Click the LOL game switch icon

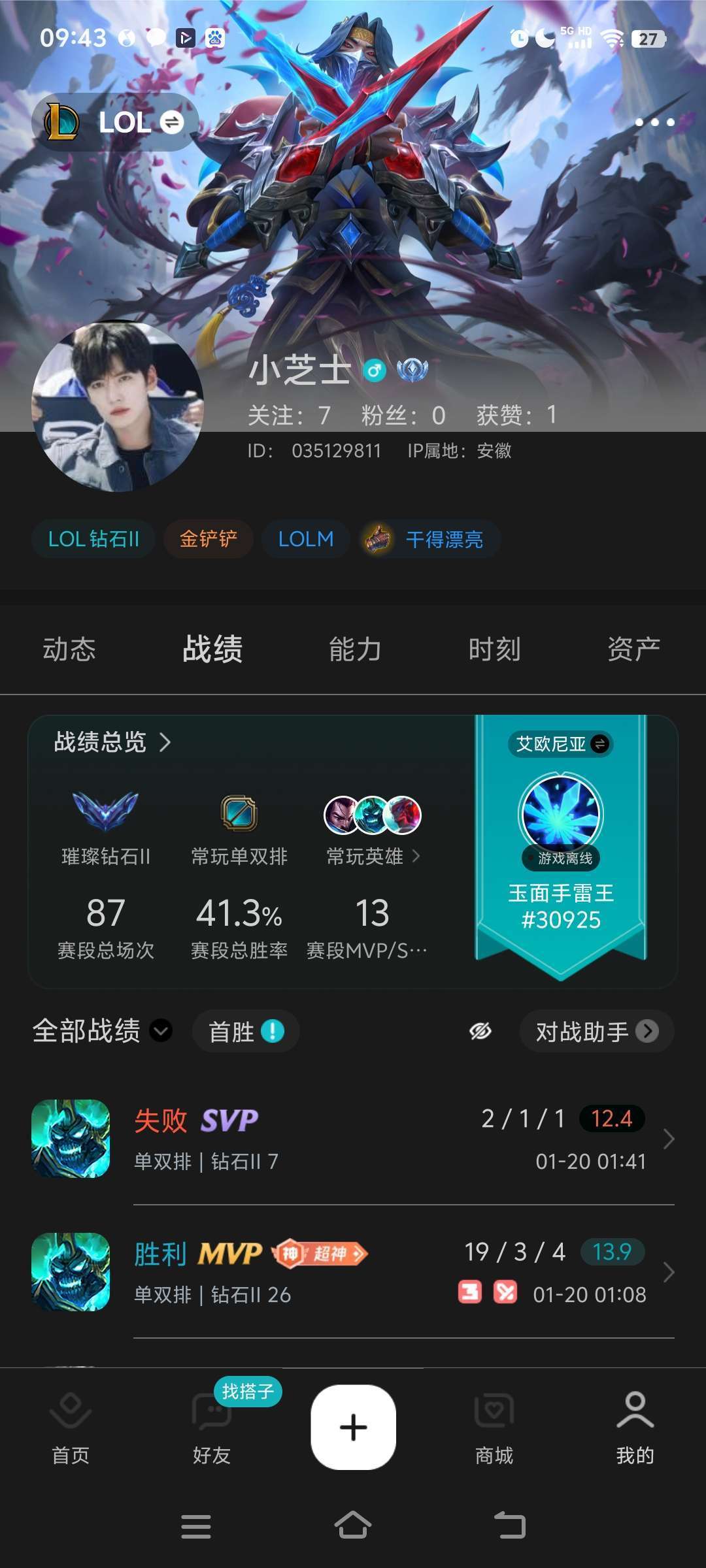click(172, 123)
